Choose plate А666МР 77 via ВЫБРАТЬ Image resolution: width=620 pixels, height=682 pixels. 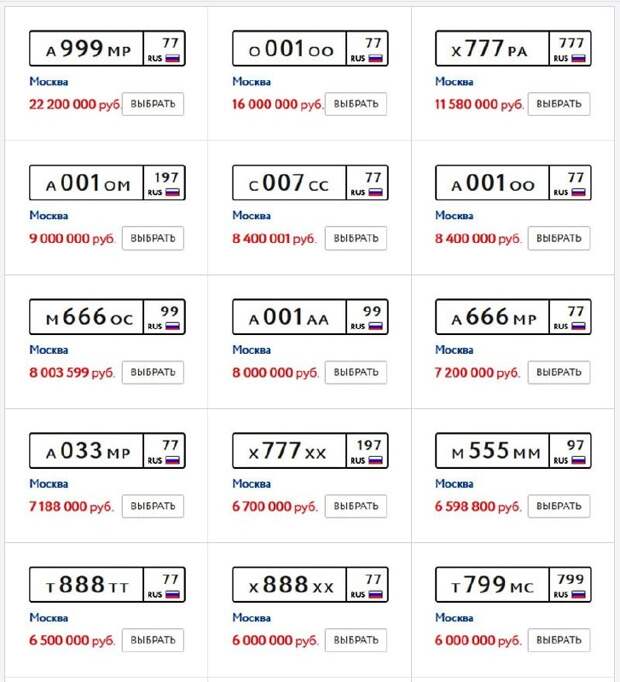pos(558,372)
